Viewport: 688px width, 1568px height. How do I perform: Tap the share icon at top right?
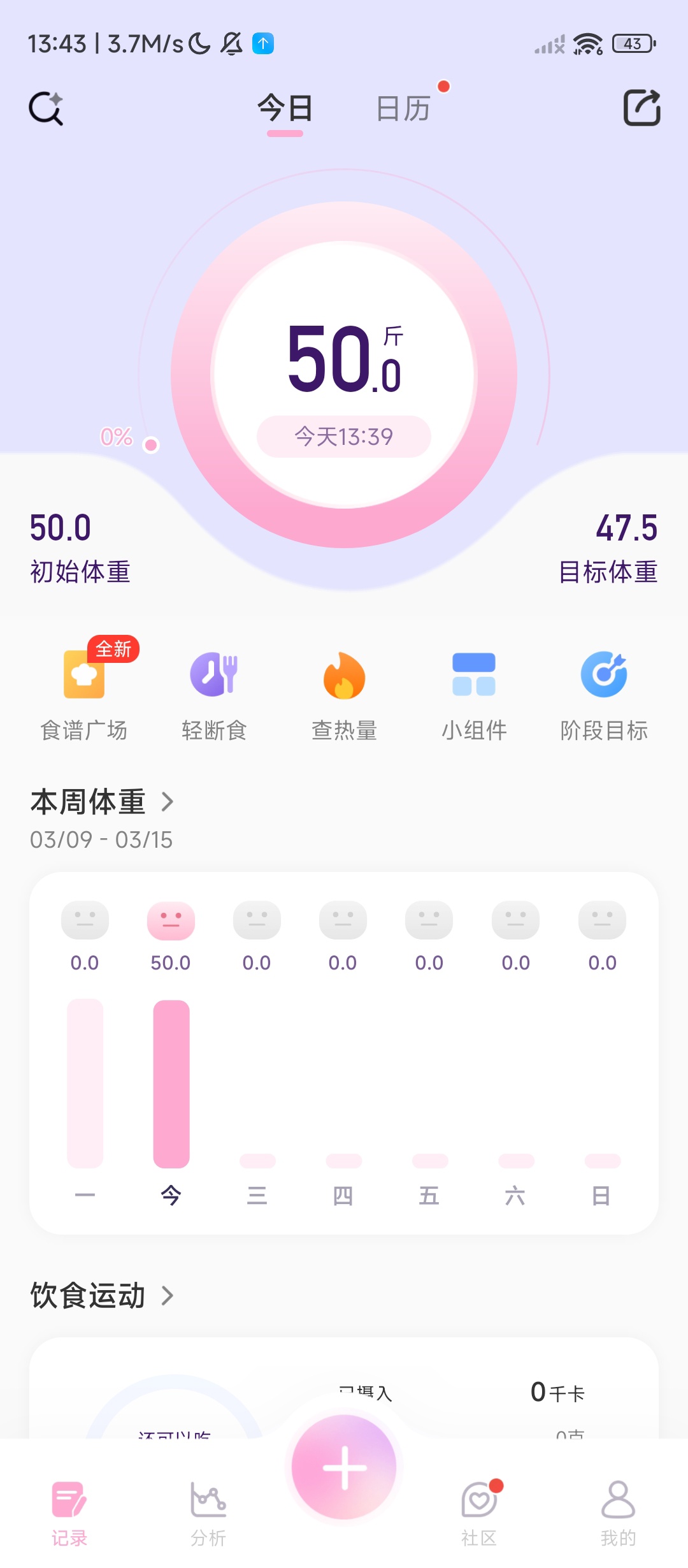642,108
